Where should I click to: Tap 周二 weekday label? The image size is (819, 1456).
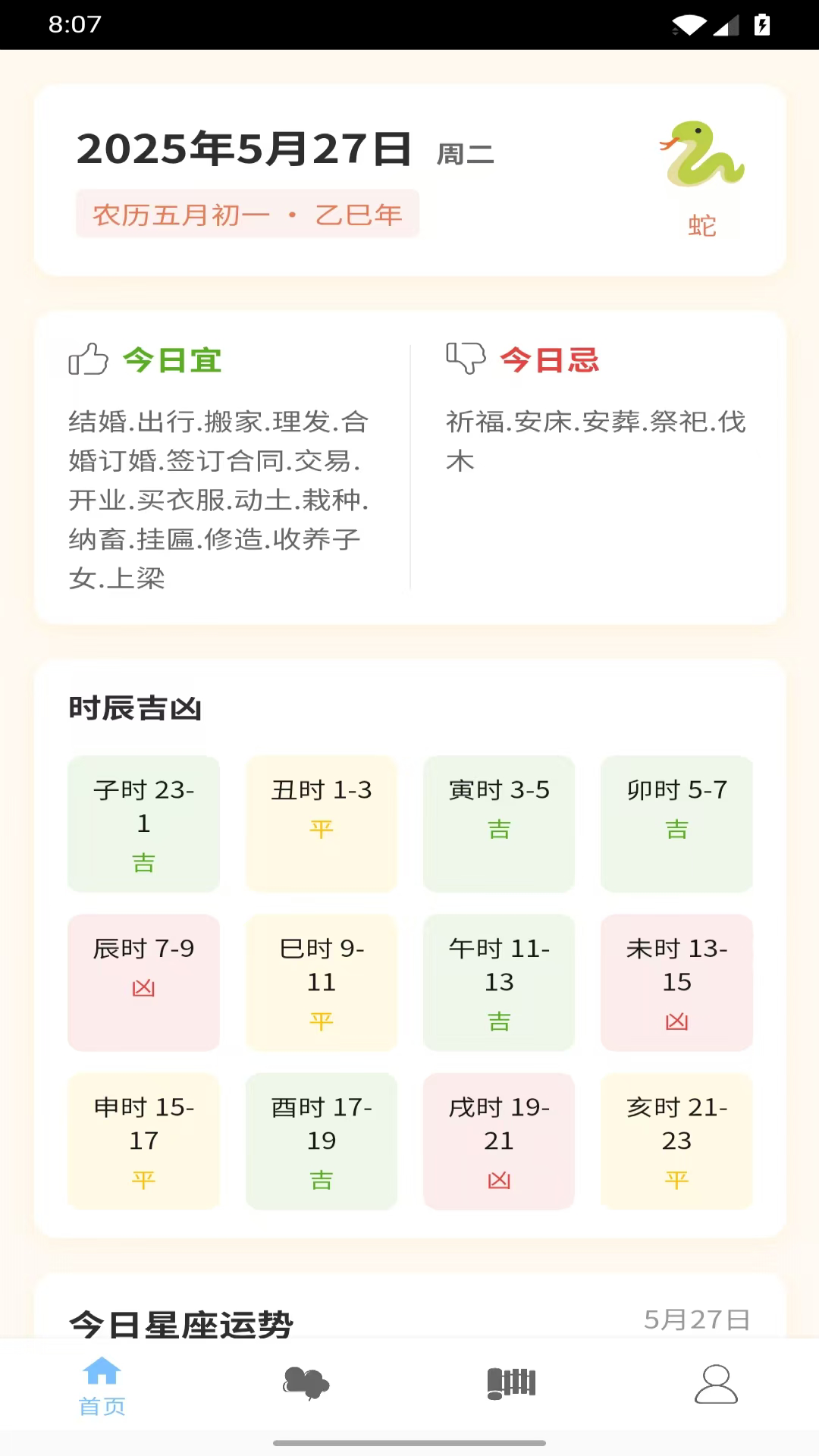click(x=466, y=155)
